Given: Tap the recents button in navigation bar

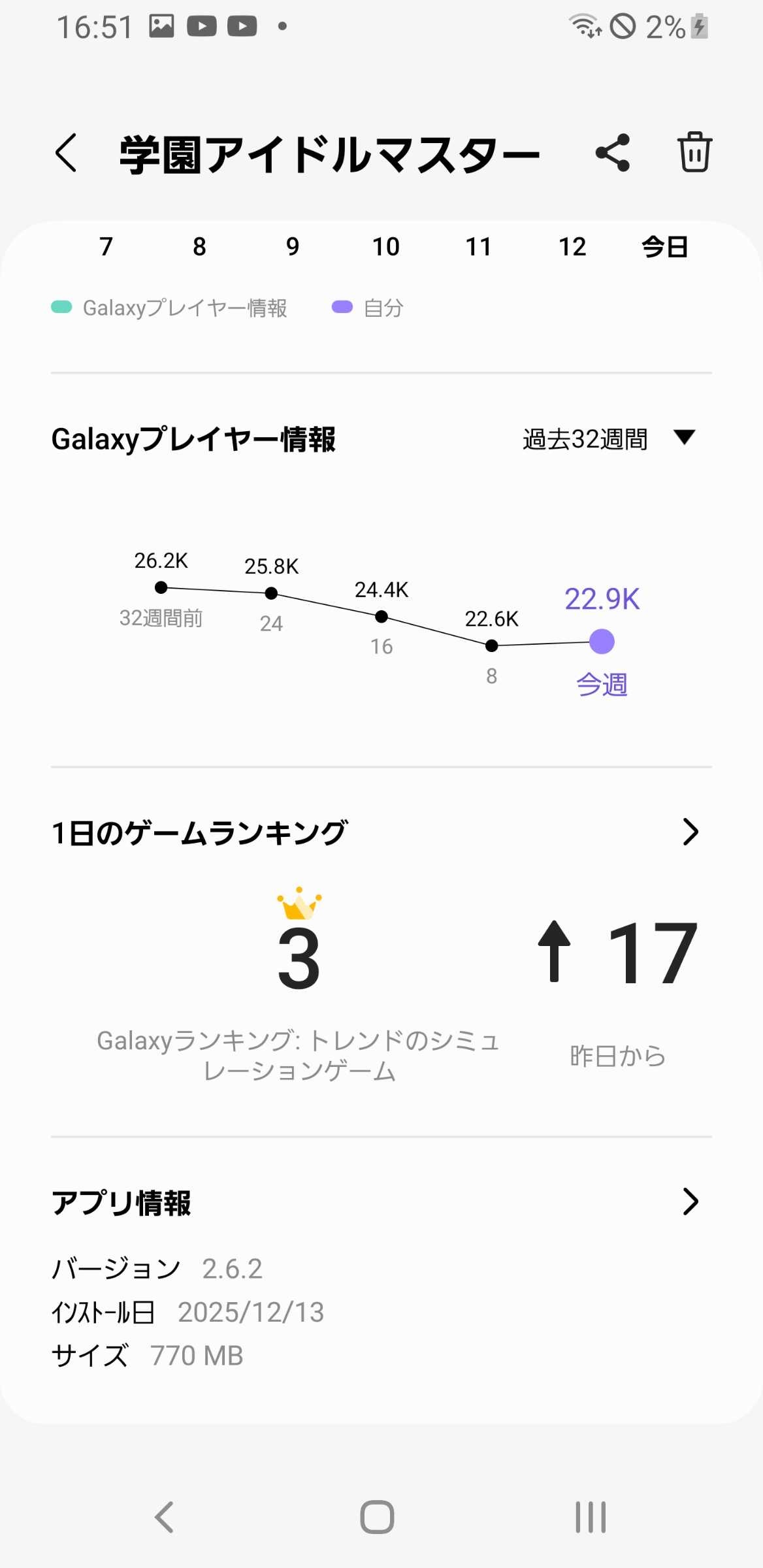Looking at the screenshot, I should [589, 1518].
